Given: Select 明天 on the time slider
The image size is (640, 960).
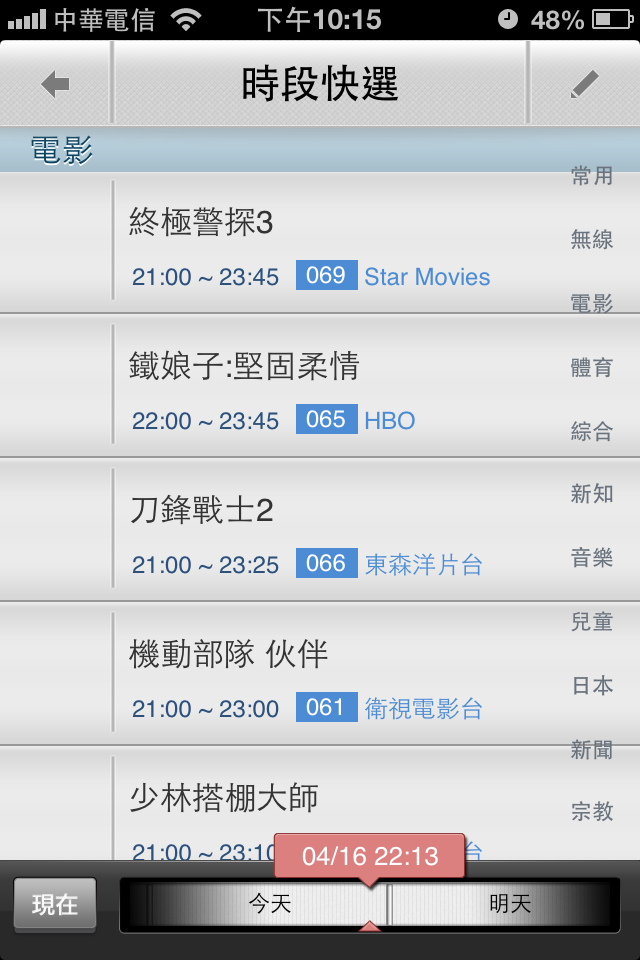Looking at the screenshot, I should point(510,905).
